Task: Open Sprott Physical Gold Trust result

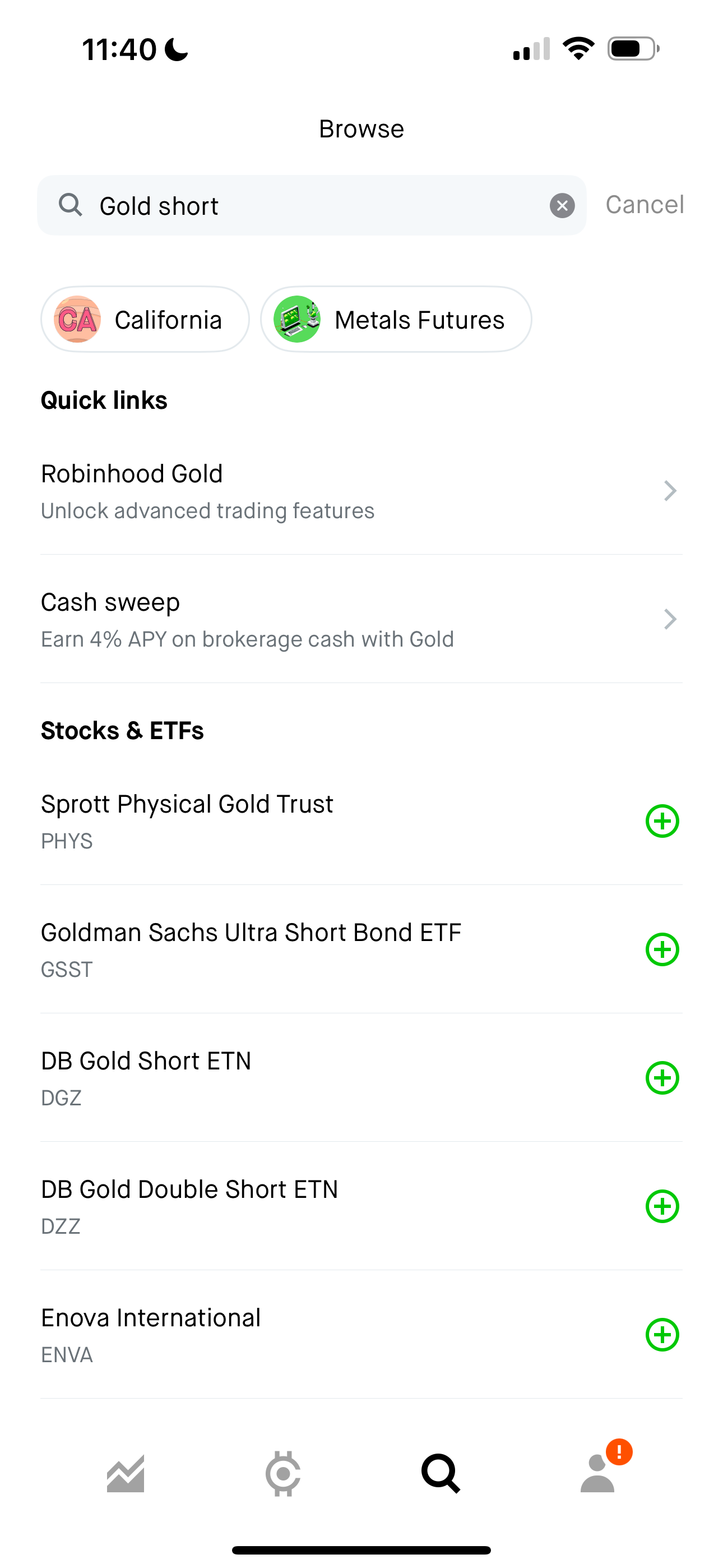Action: [x=304, y=820]
